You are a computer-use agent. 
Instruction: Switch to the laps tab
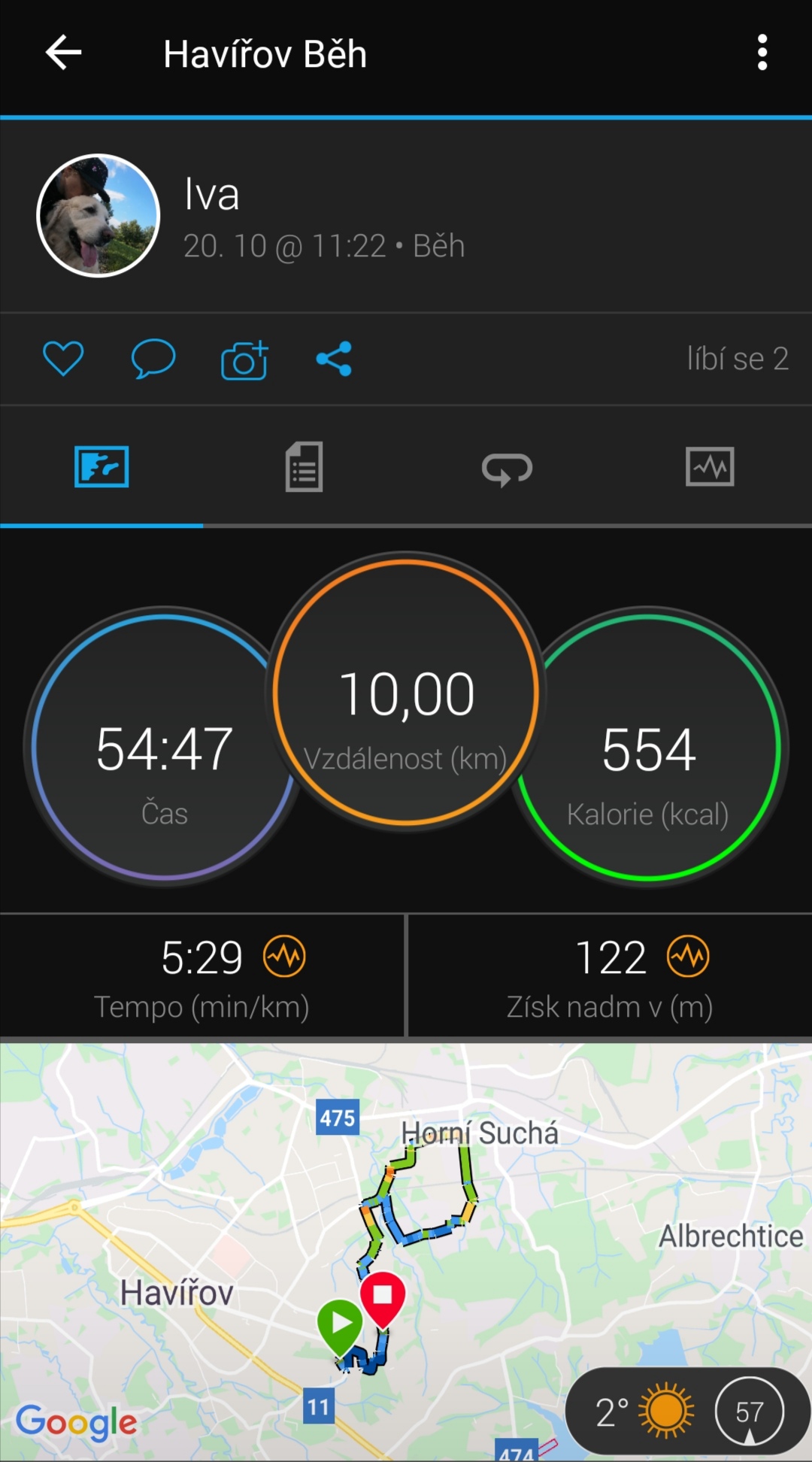pyautogui.click(x=507, y=469)
